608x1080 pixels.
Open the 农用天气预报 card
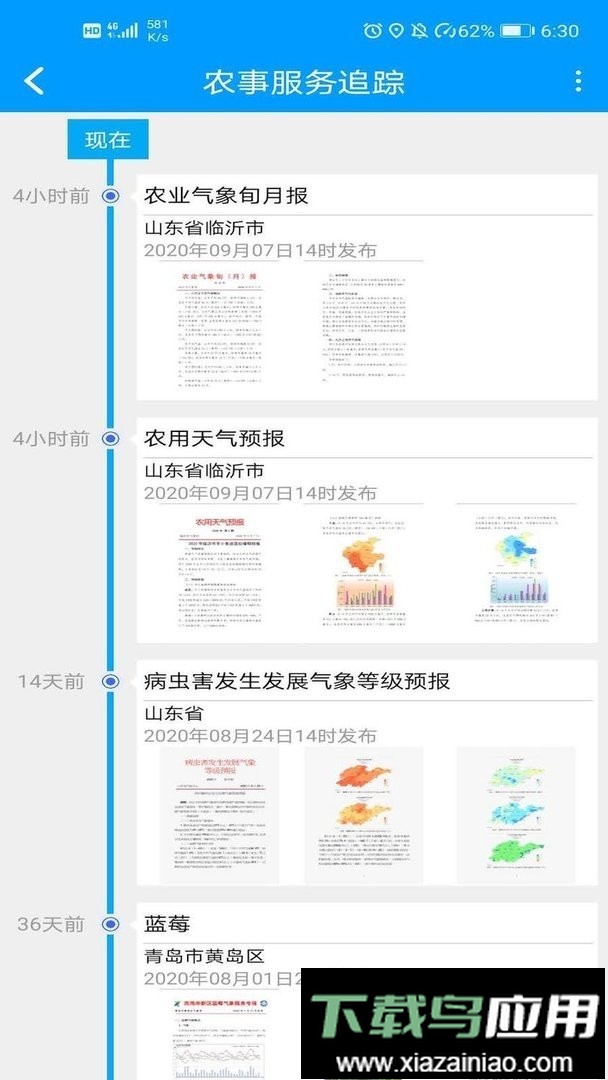366,529
